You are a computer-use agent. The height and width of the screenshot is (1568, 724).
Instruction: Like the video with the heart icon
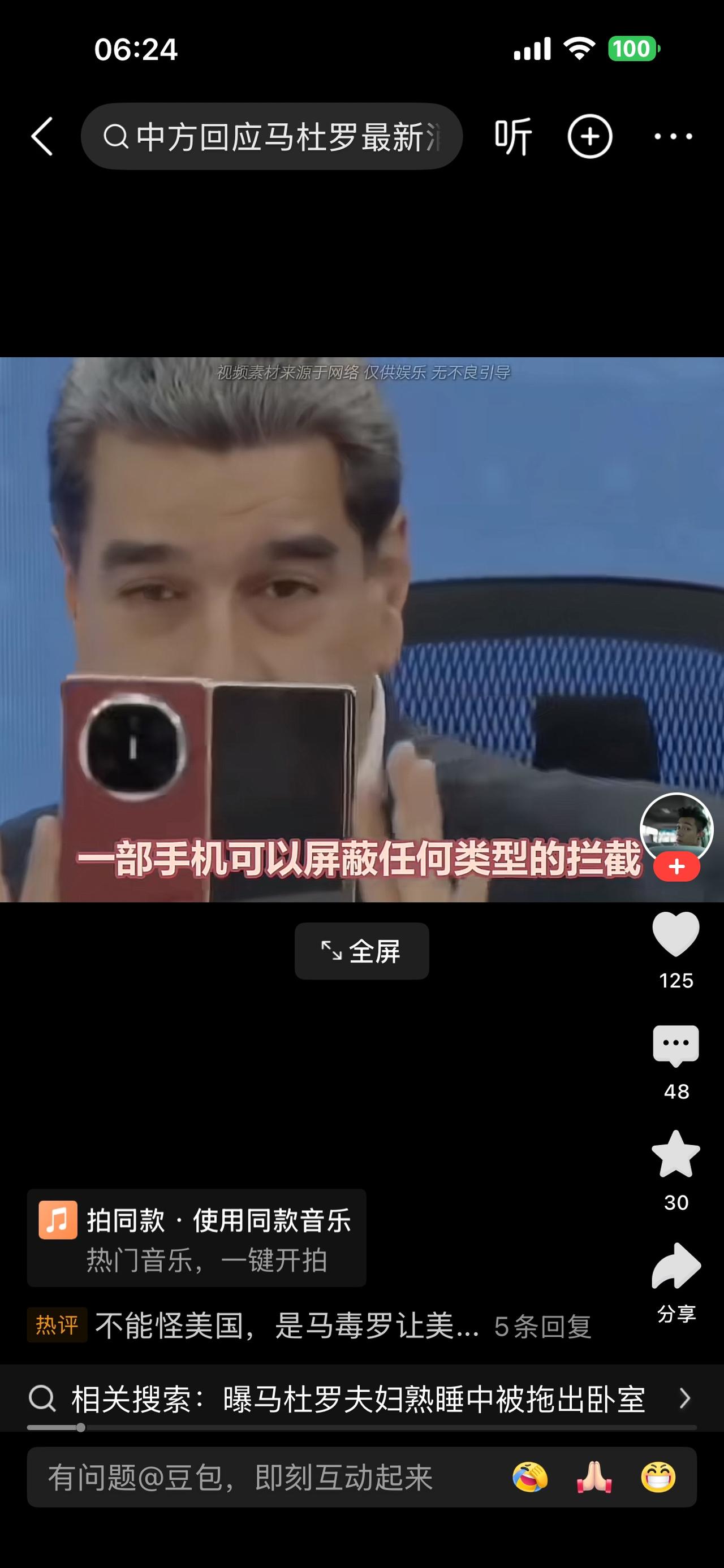point(676,935)
